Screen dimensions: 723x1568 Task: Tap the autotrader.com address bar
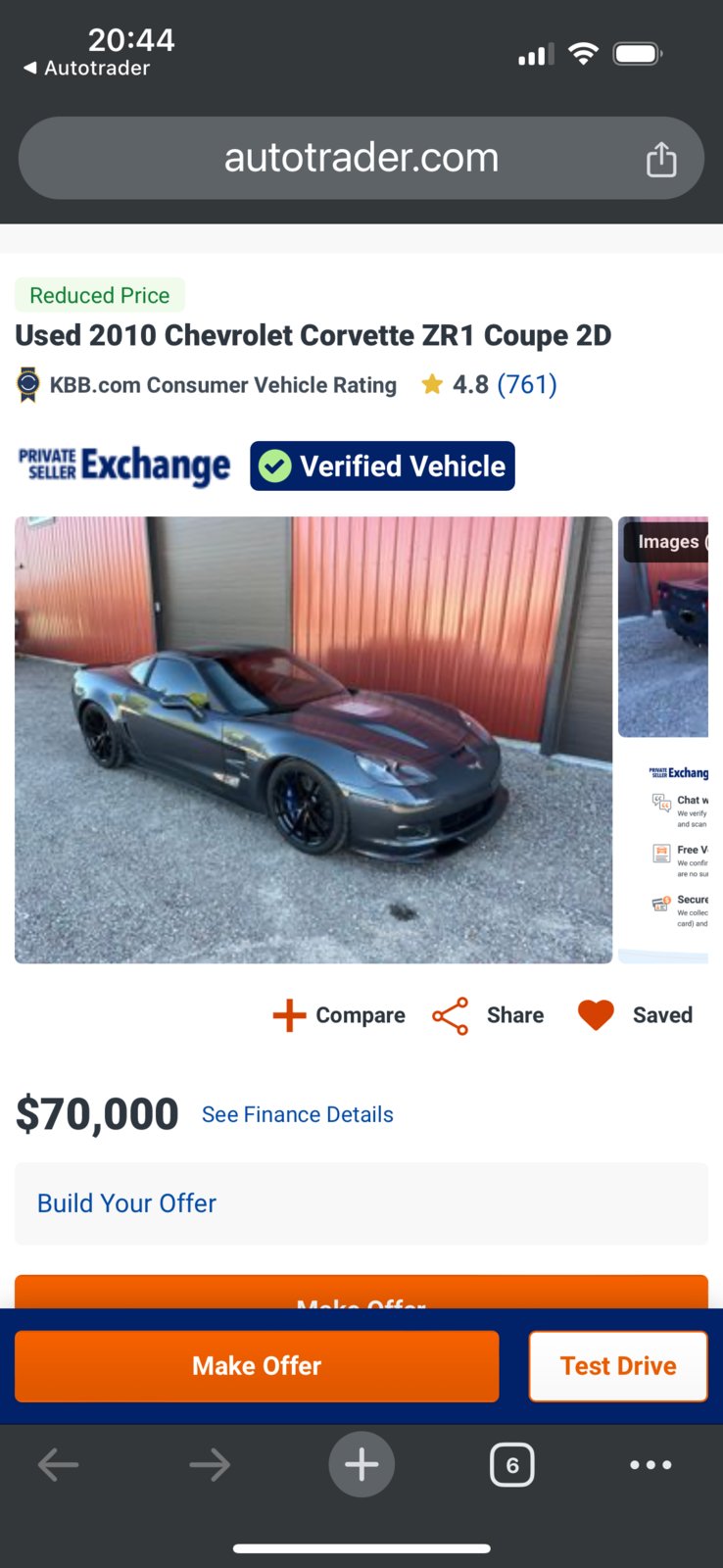click(x=361, y=158)
